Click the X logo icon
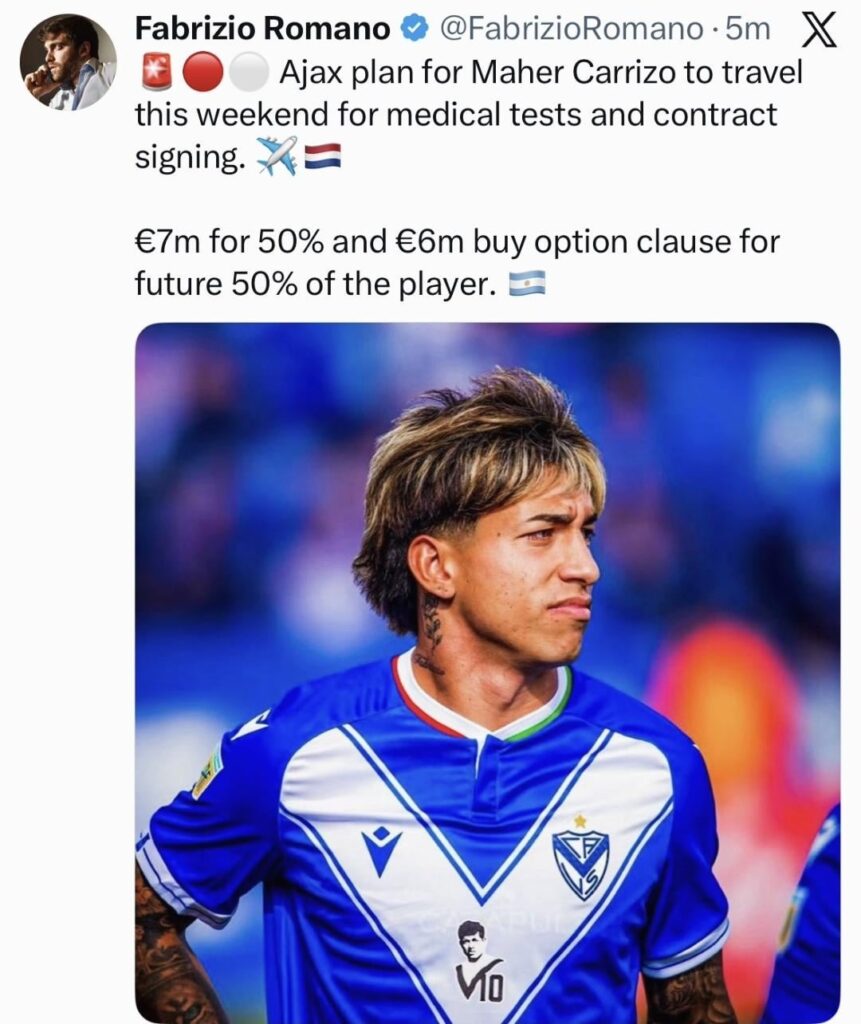 (x=822, y=29)
